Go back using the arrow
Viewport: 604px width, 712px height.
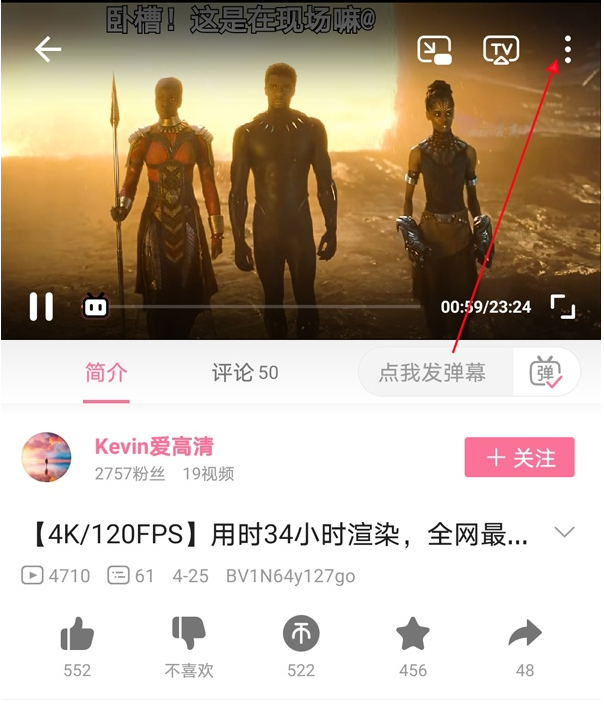pyautogui.click(x=48, y=49)
